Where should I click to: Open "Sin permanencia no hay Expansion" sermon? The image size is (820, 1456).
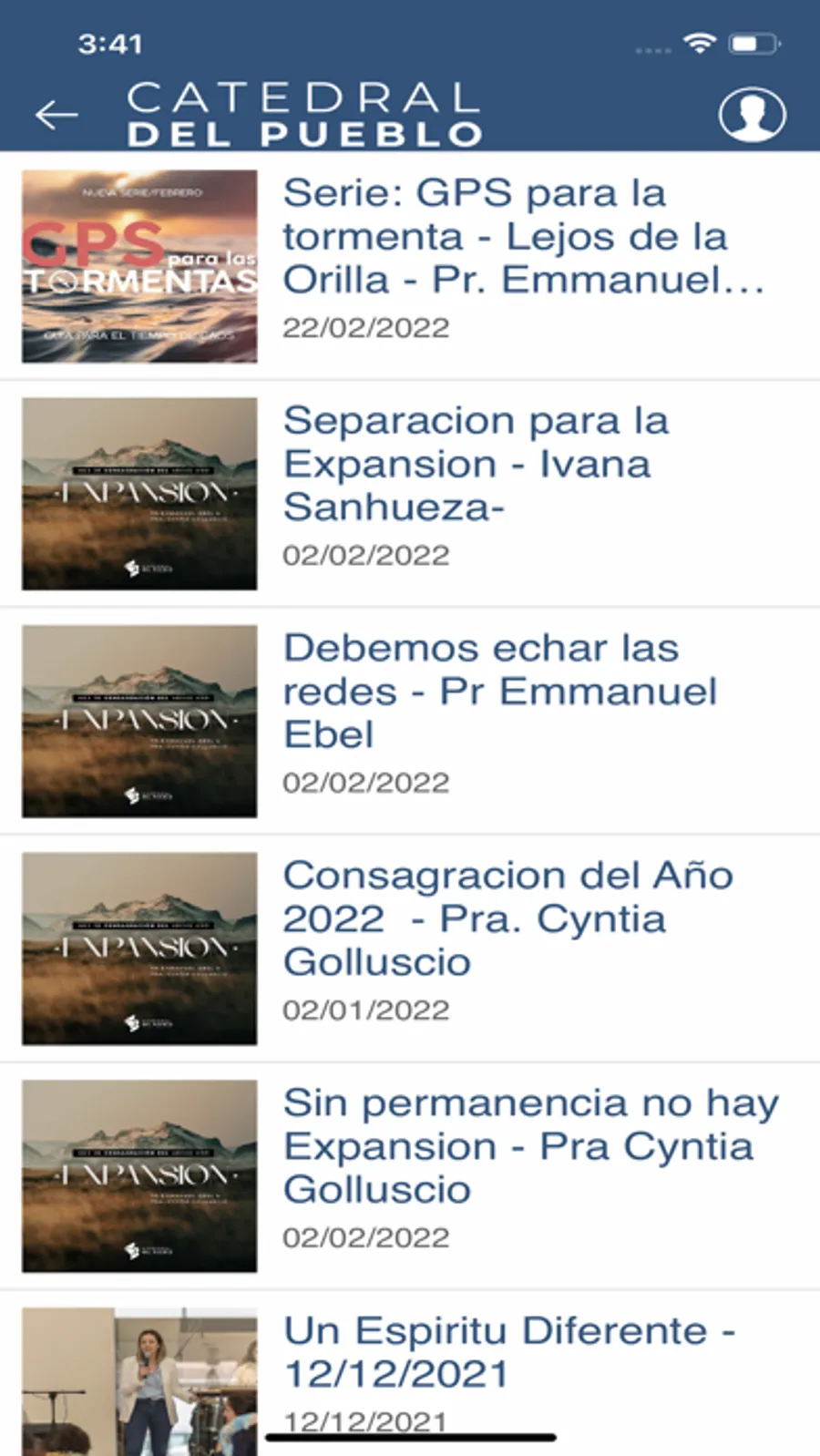529,1148
